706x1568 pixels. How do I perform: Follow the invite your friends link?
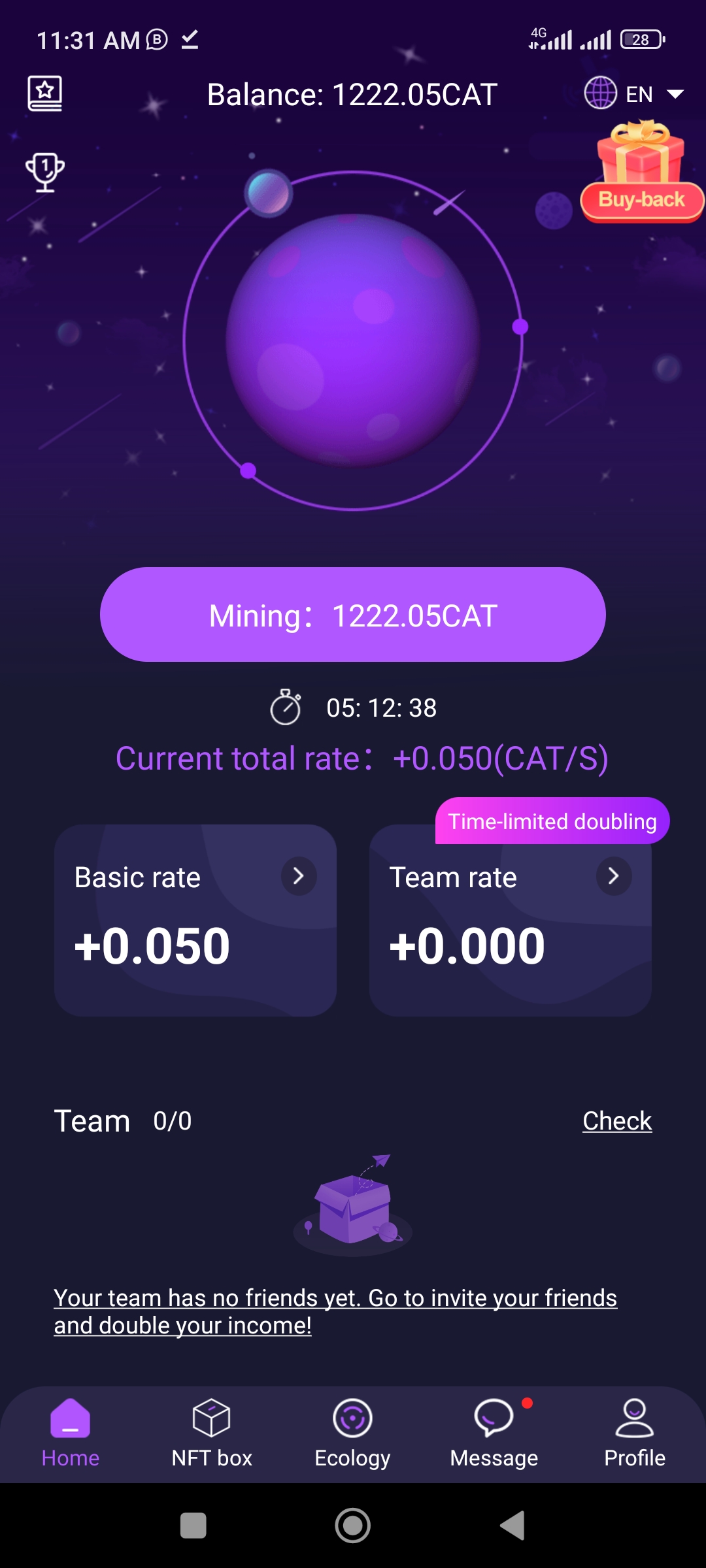[x=335, y=1311]
